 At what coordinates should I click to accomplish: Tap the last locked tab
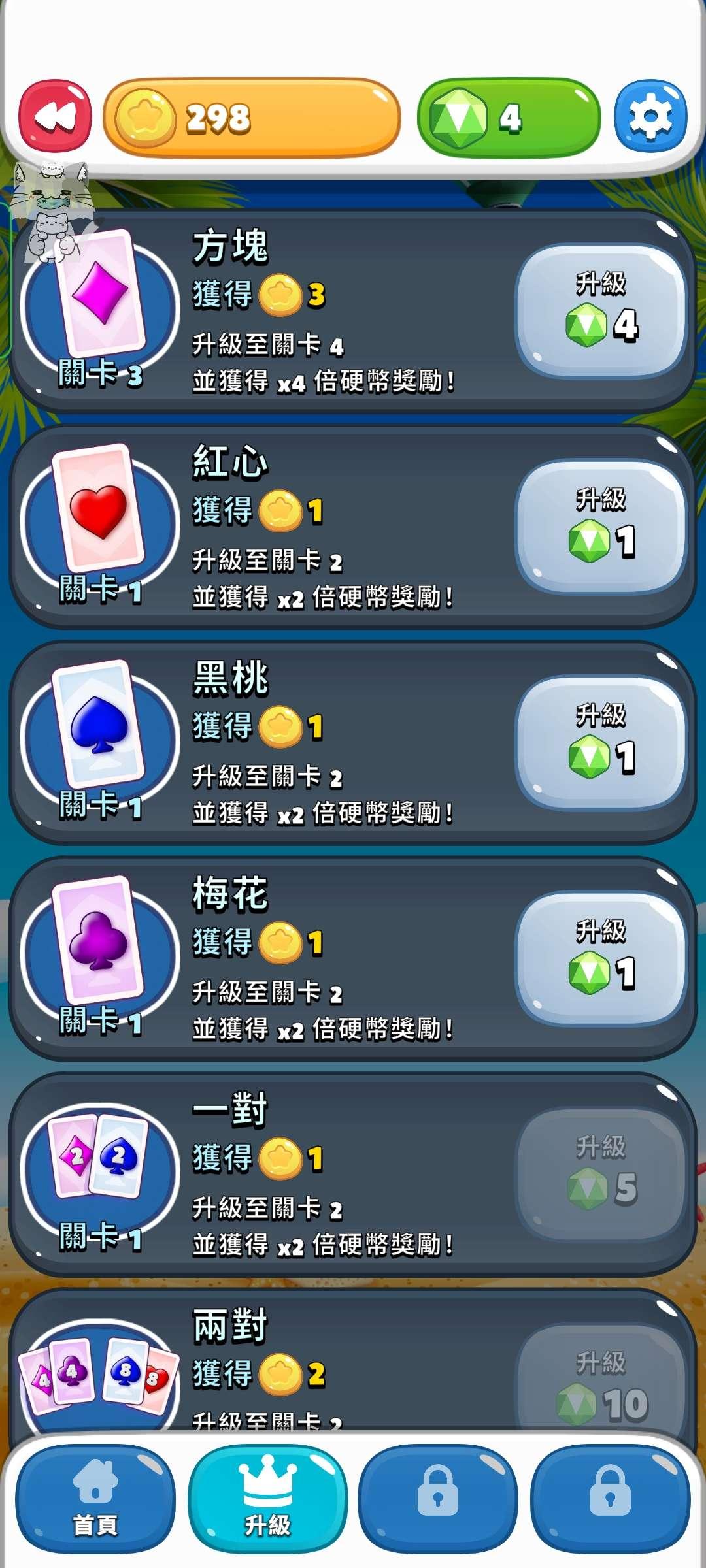611,1498
